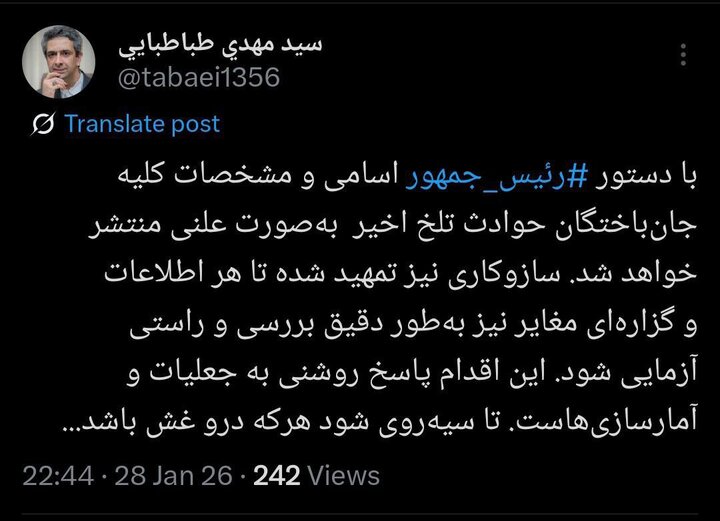This screenshot has height=521, width=720.
Task: Tap Translate post link
Action: tap(141, 124)
